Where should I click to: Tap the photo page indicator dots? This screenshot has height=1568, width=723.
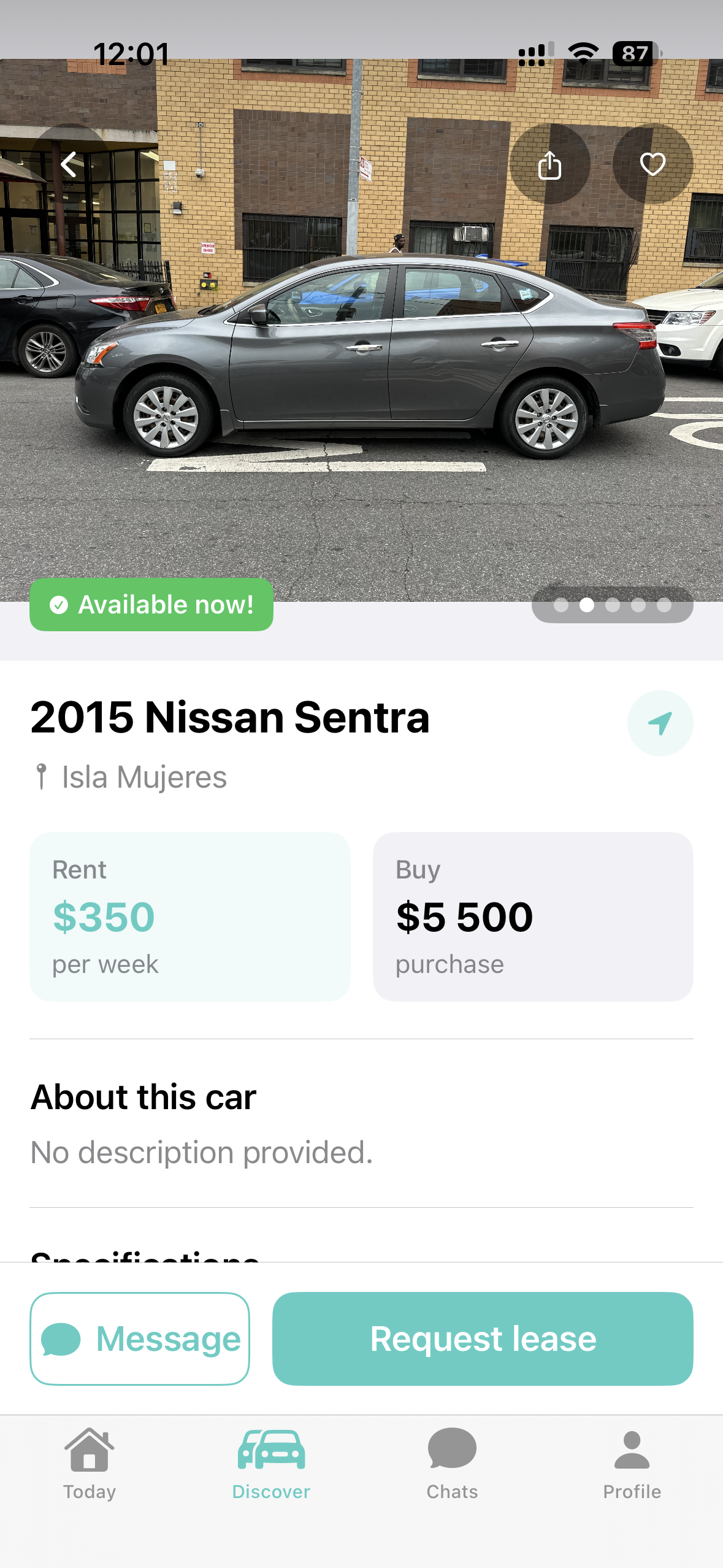tap(612, 605)
